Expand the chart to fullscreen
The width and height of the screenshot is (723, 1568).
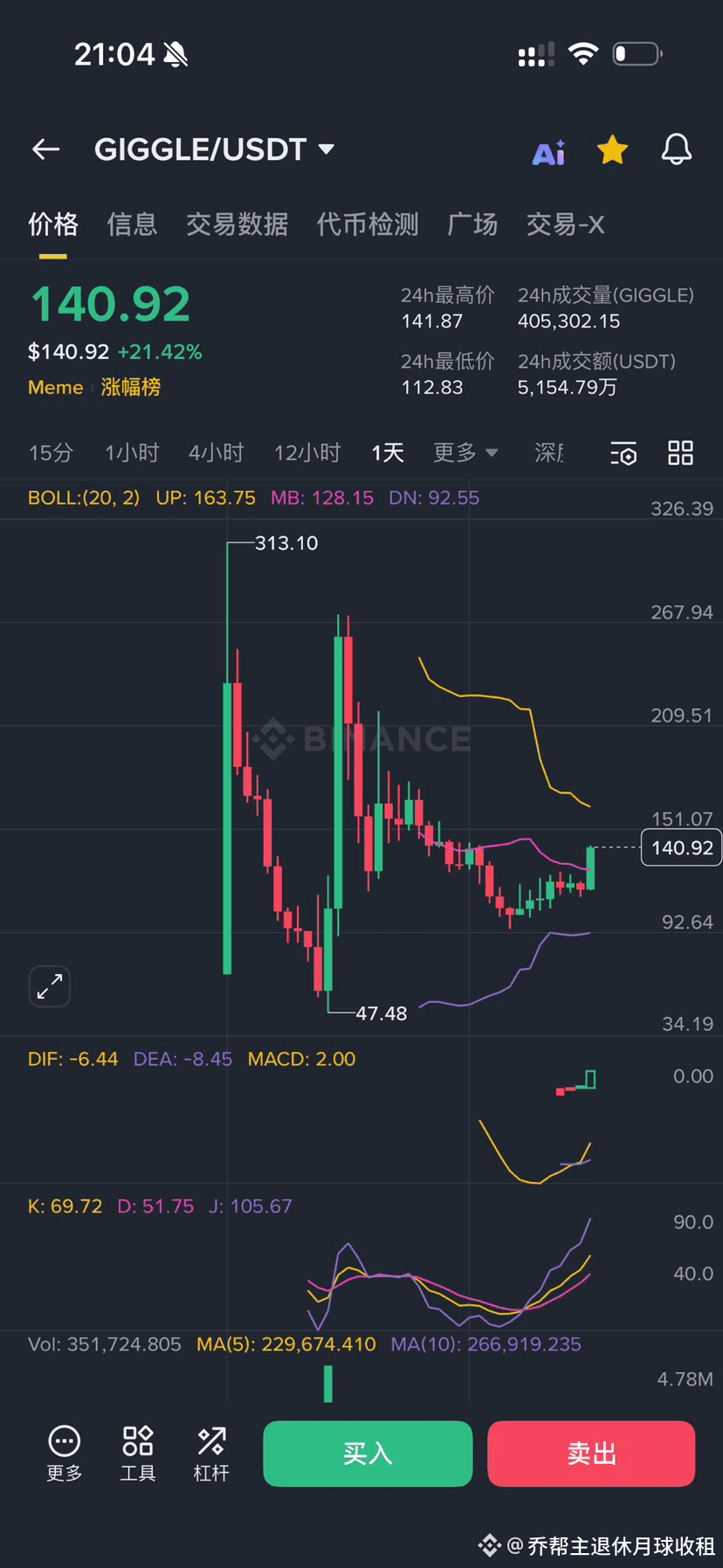[50, 986]
